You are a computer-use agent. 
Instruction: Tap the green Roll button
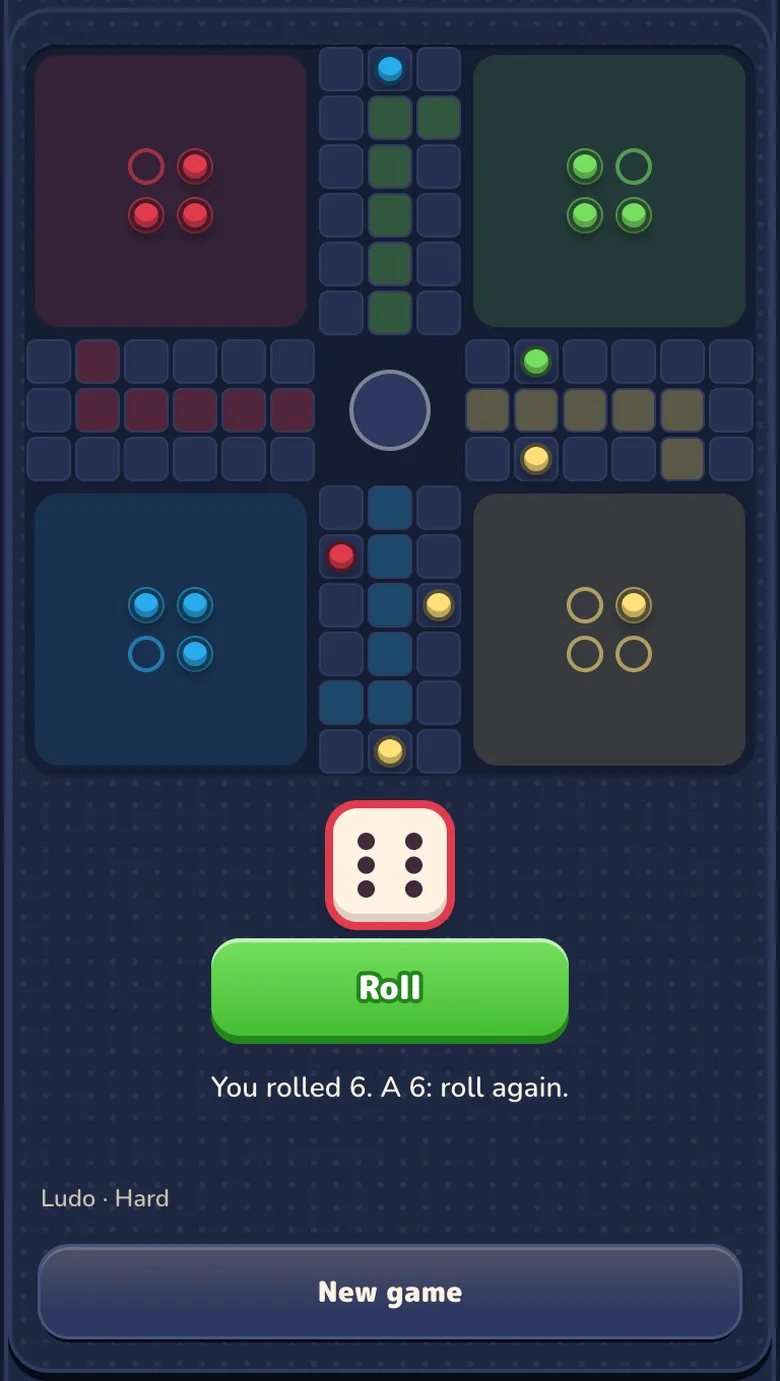[390, 989]
